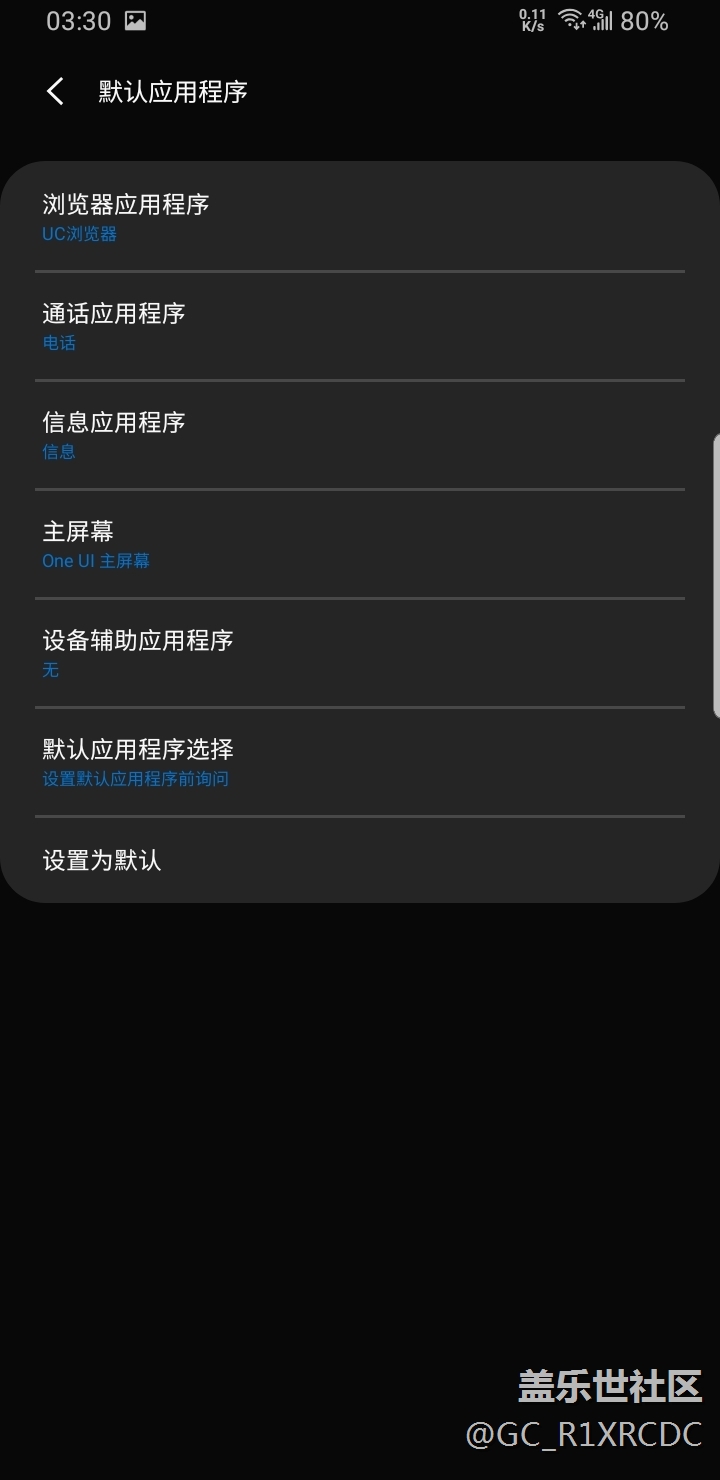The image size is (720, 1480).
Task: Open 浏览器应用程序 setting
Action: coord(360,216)
